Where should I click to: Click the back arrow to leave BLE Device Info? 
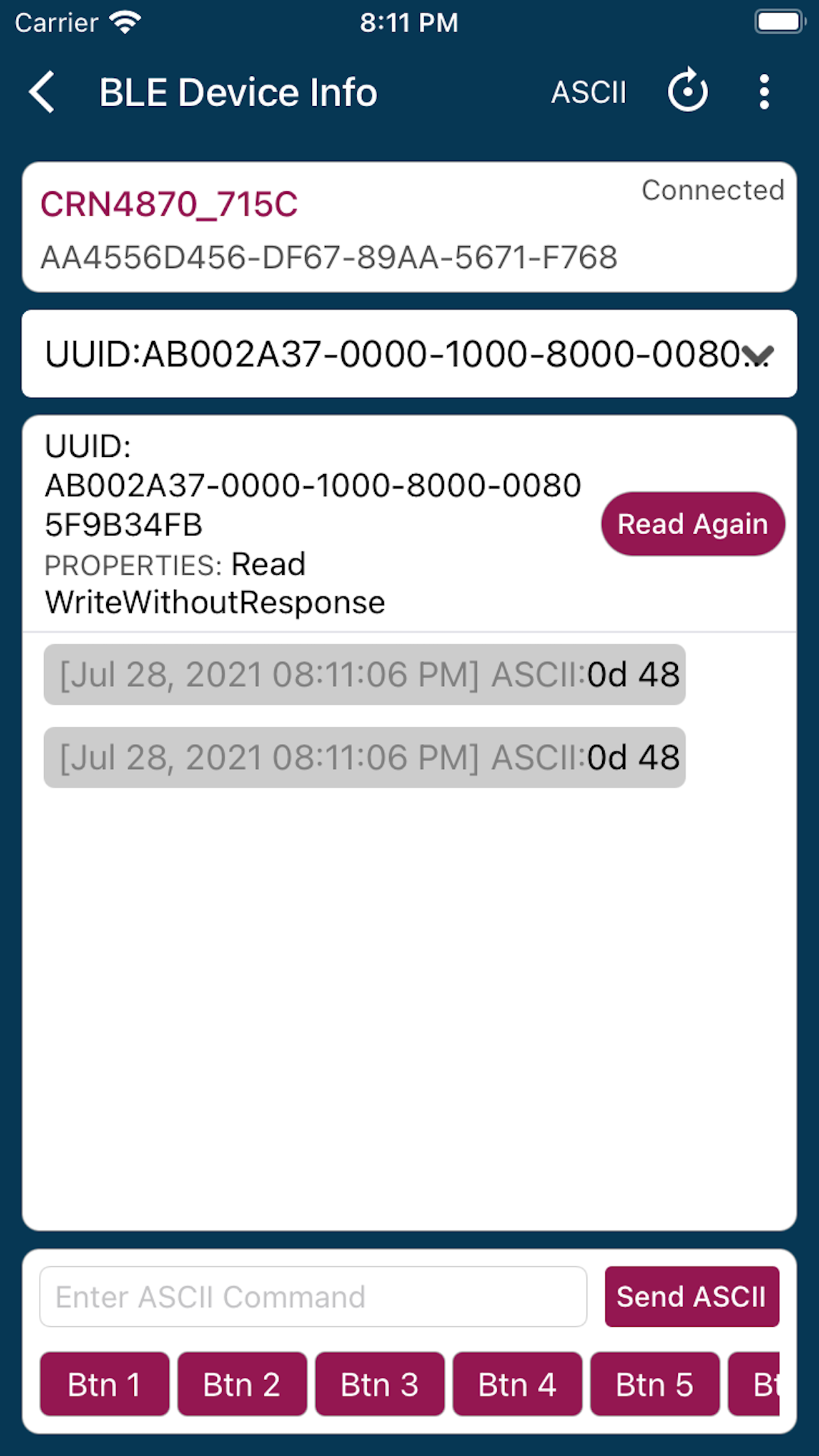42,91
